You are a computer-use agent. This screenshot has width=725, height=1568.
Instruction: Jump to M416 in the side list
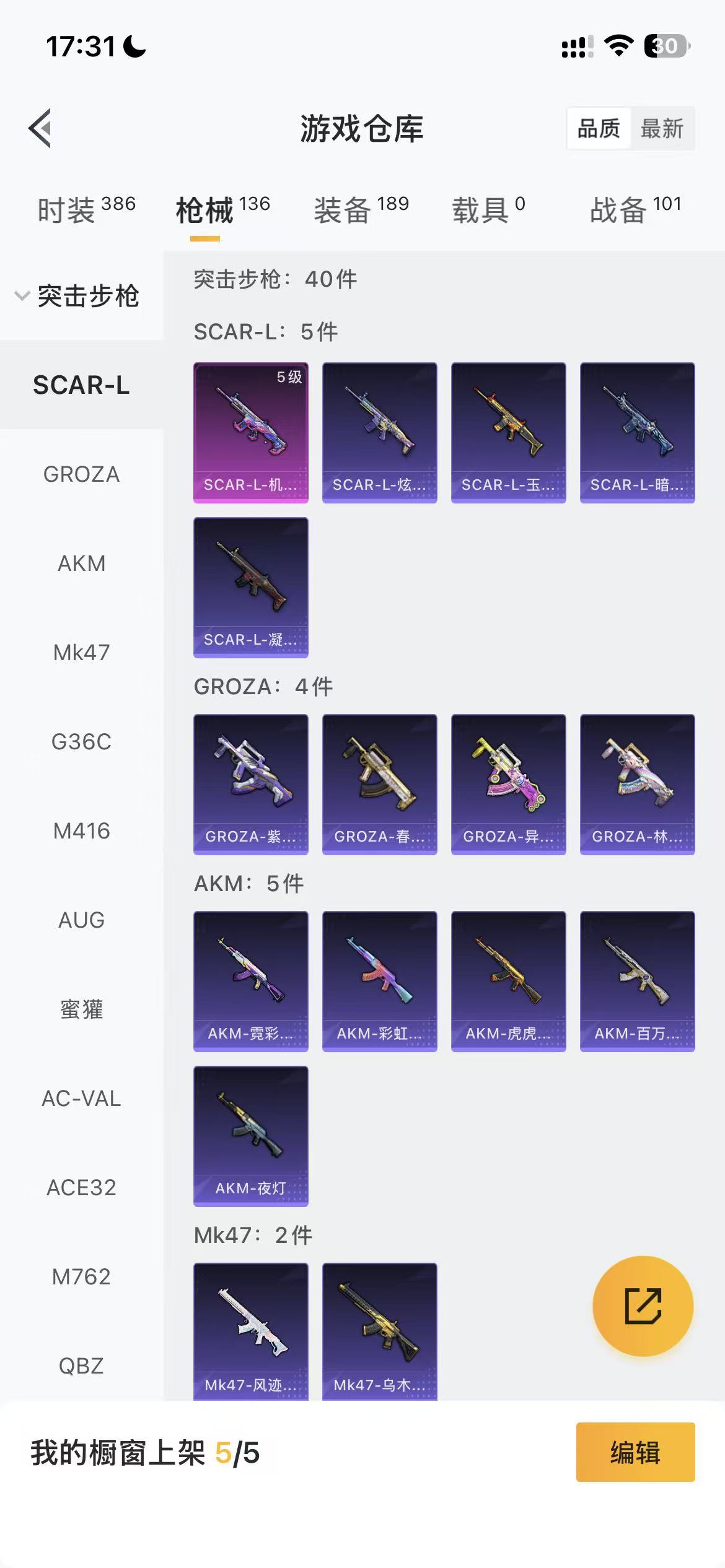pos(81,831)
